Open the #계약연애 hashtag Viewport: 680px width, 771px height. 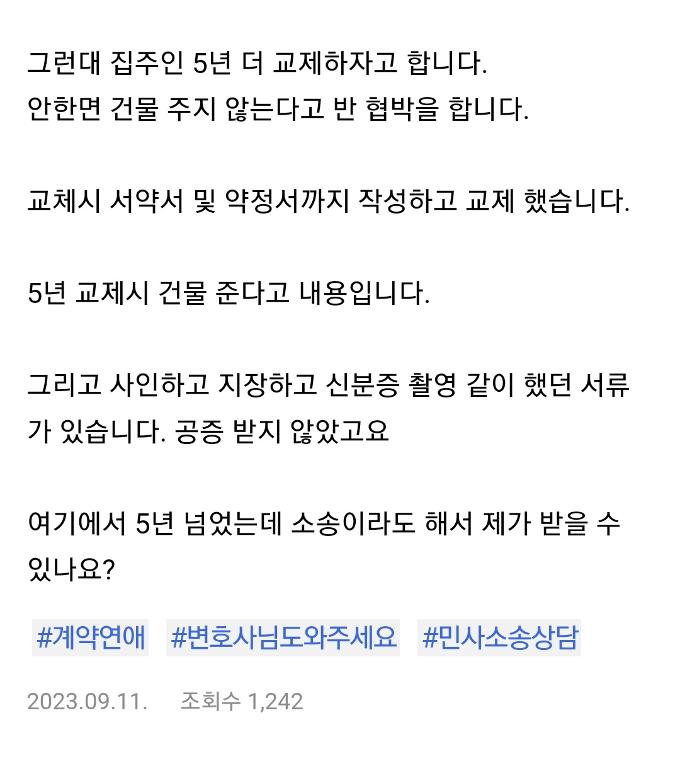pos(90,638)
